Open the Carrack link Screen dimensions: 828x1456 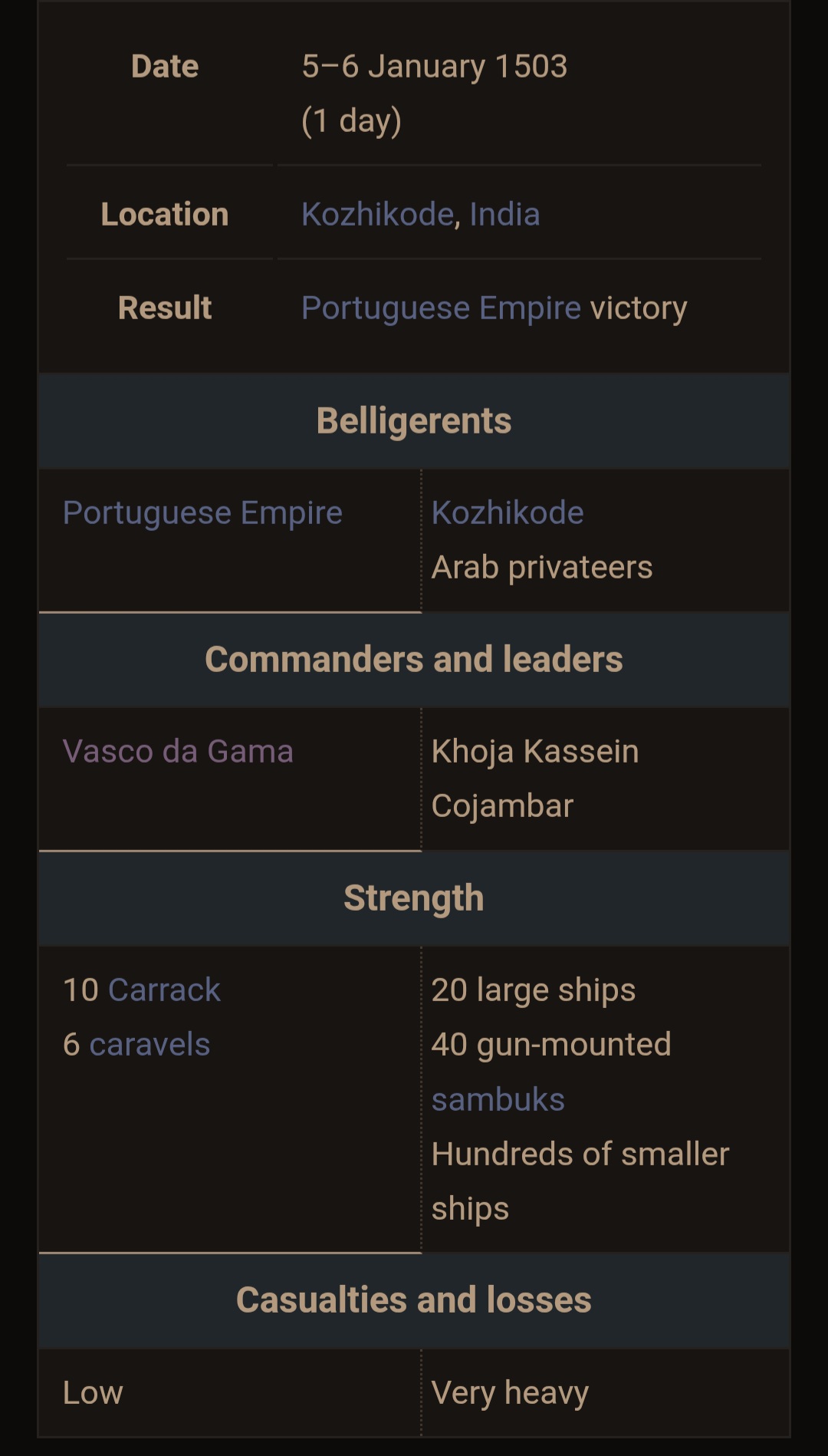click(164, 990)
